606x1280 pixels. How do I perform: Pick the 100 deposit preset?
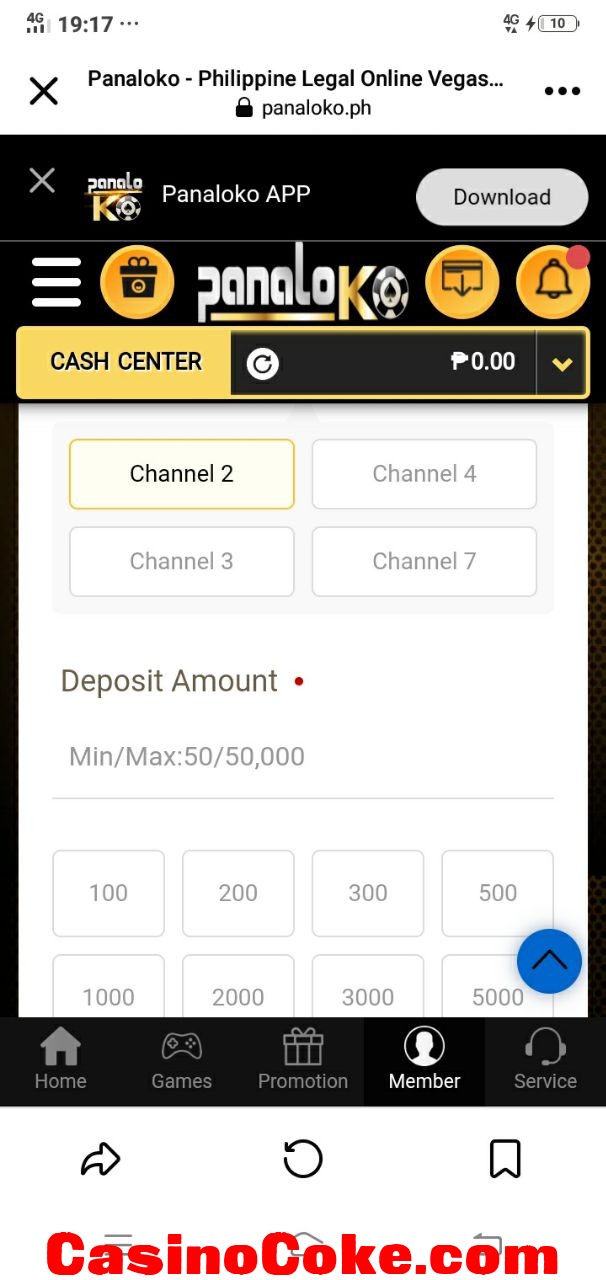click(x=108, y=893)
